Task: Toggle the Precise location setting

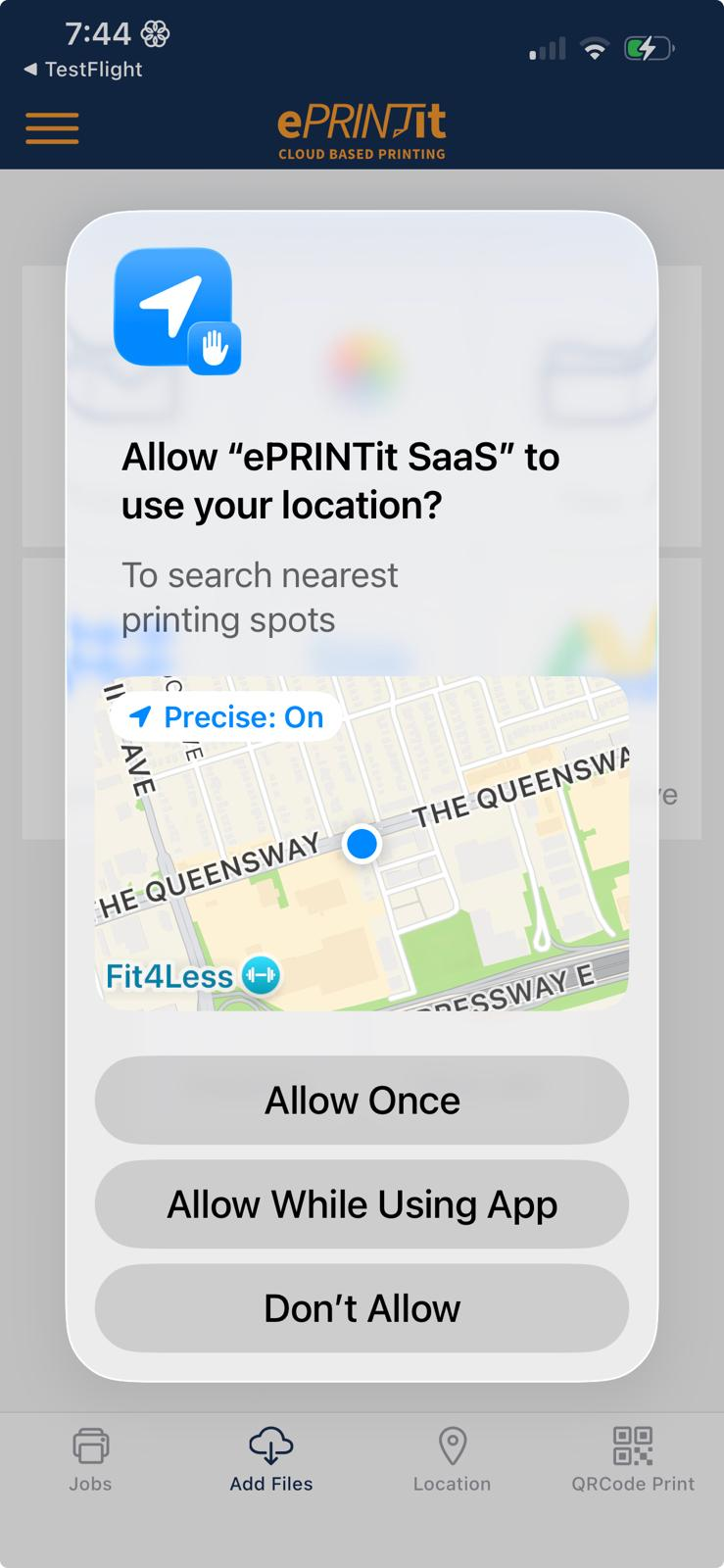Action: click(x=226, y=717)
